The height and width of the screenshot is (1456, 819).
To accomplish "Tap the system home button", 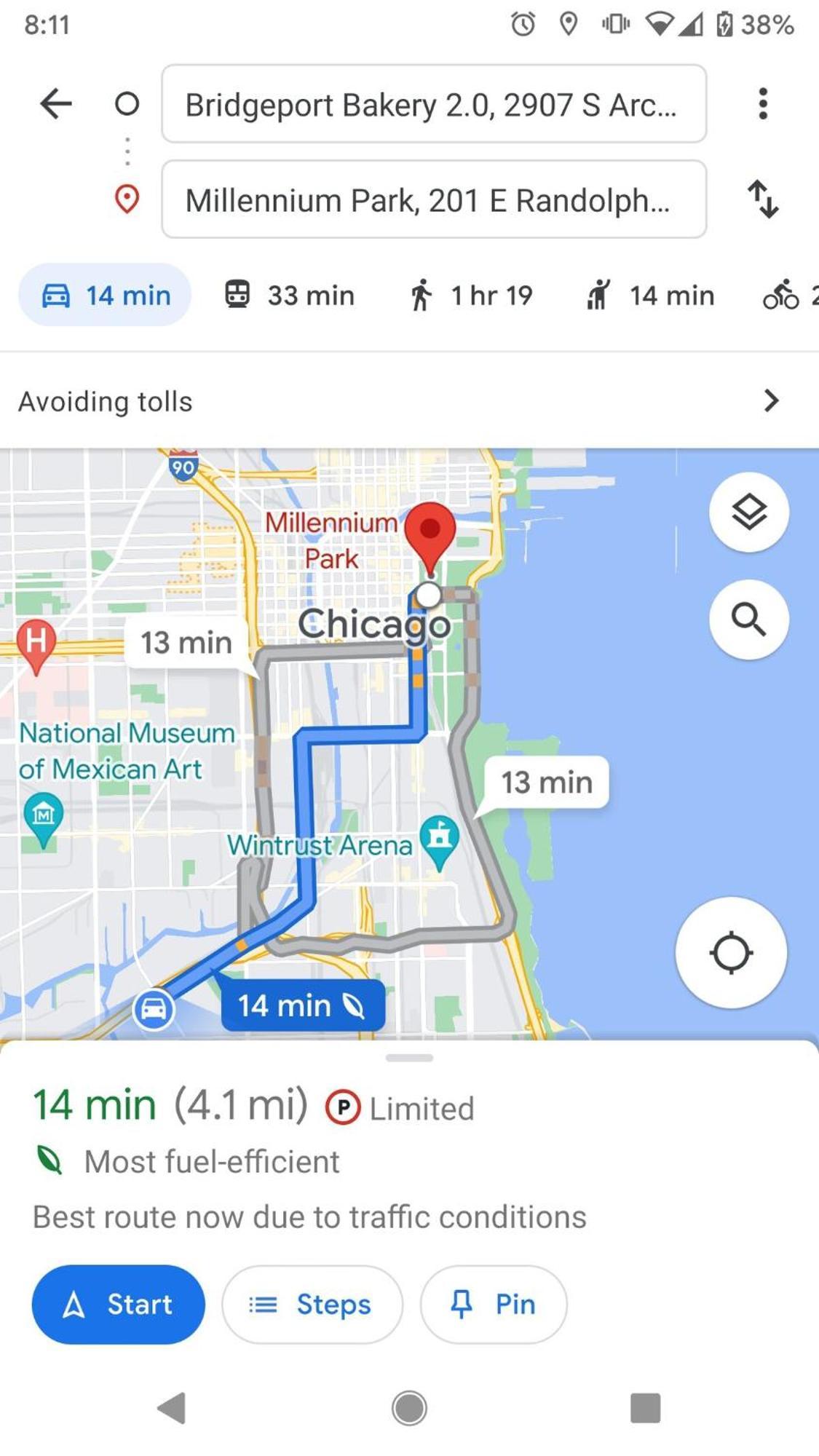I will pos(409,1408).
